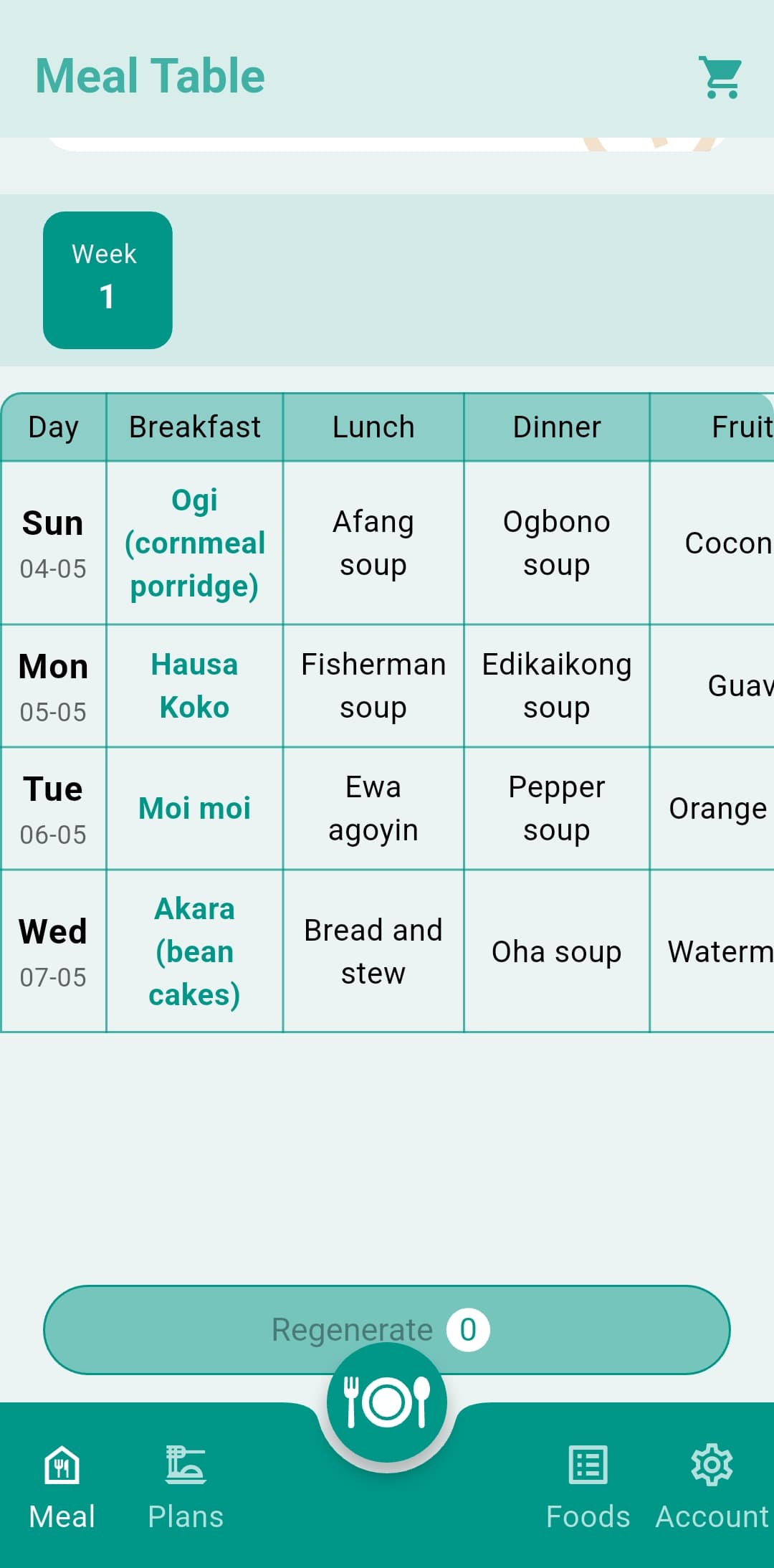This screenshot has height=1568, width=774.
Task: Select the Meal tab icon in bottom navigation
Action: click(x=62, y=1477)
